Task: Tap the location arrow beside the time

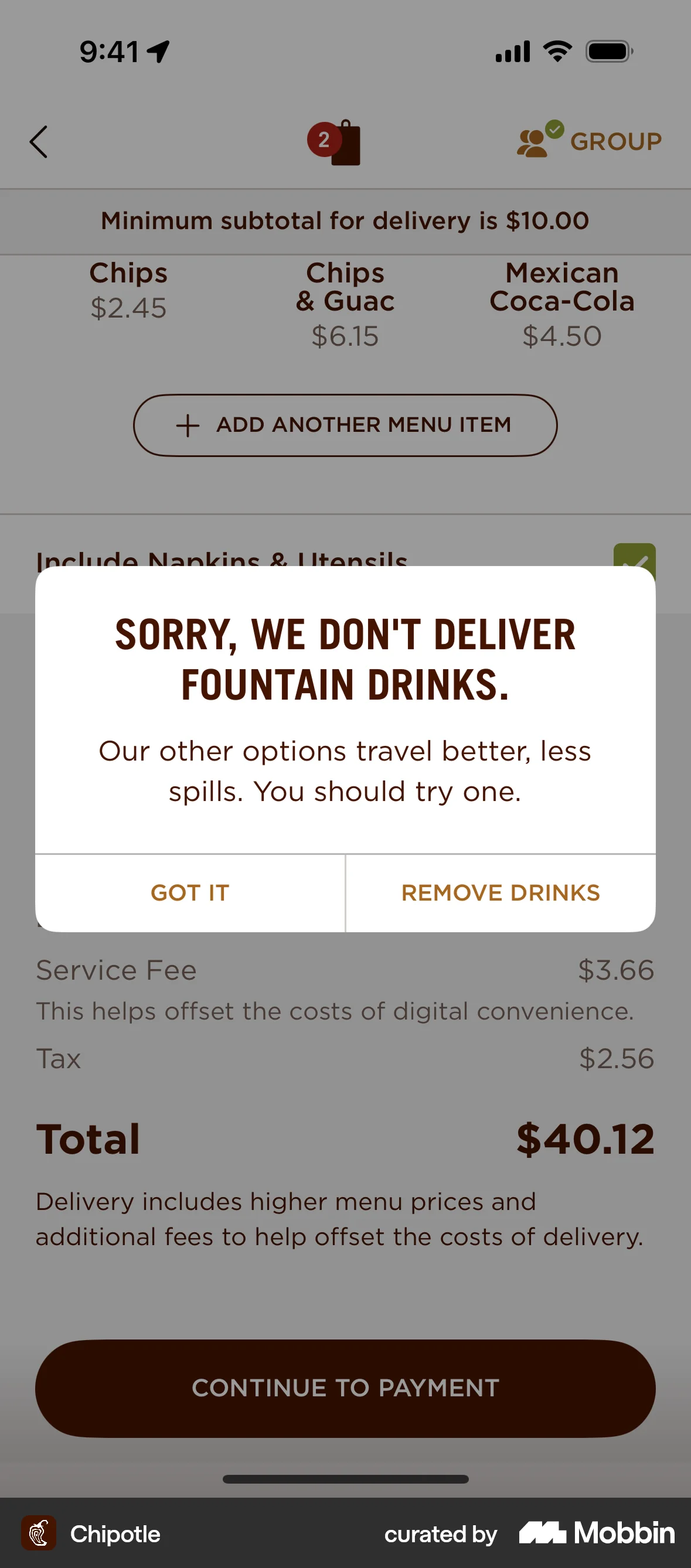Action: coord(158,50)
